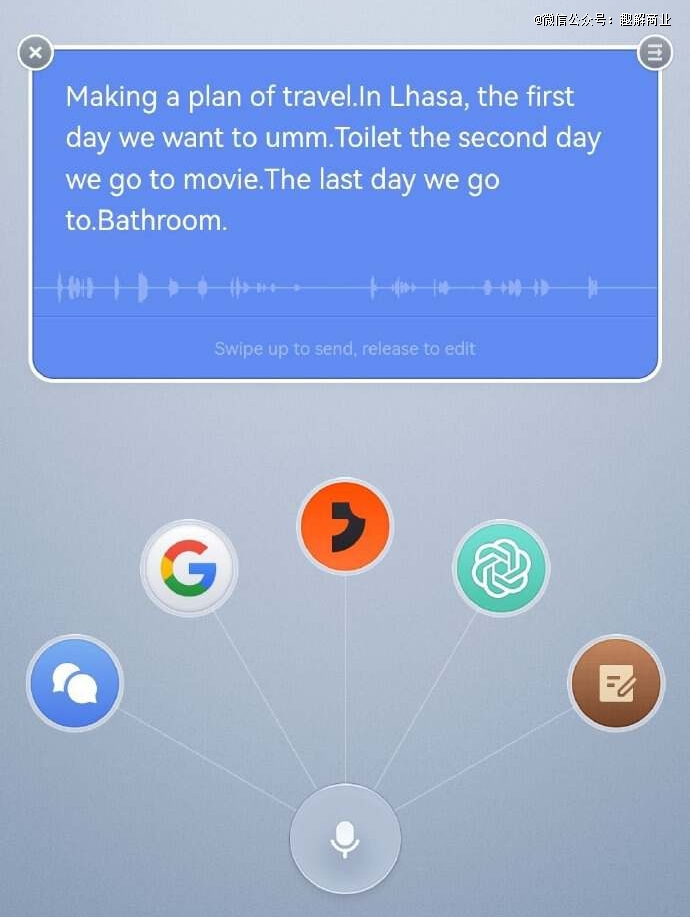Select the orange comma app icon

pos(345,526)
